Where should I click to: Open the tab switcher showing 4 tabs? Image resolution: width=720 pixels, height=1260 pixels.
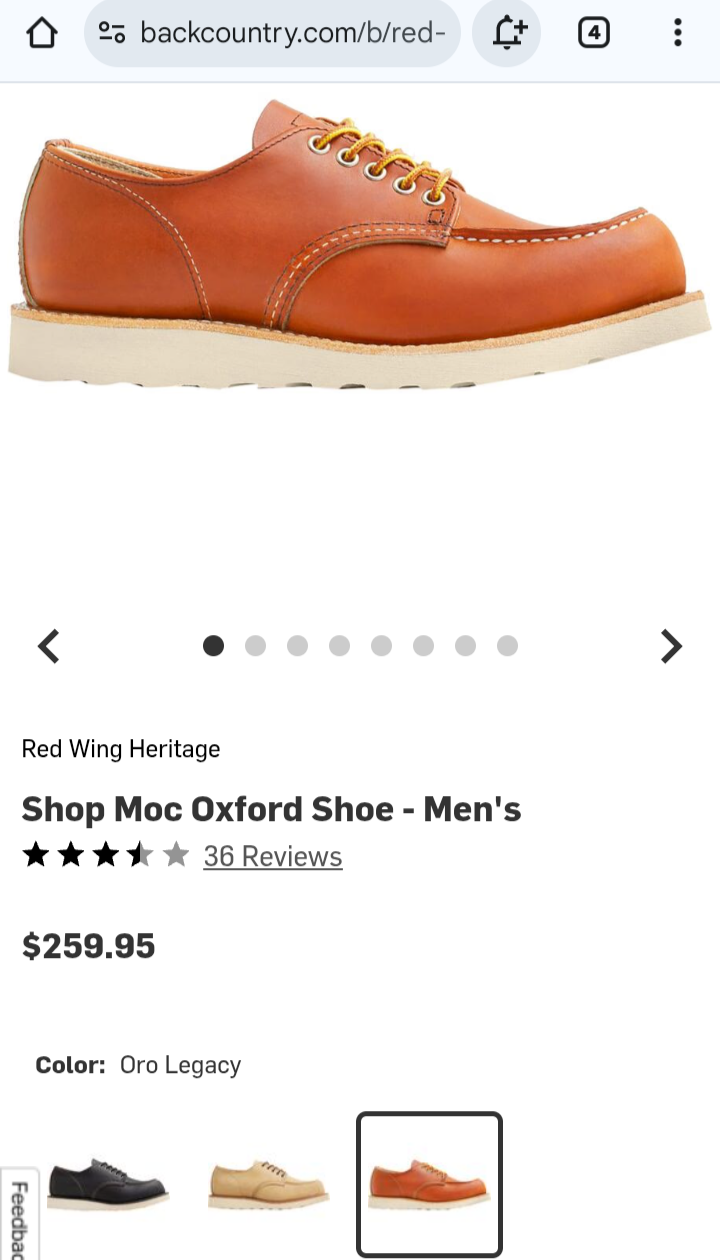tap(594, 34)
